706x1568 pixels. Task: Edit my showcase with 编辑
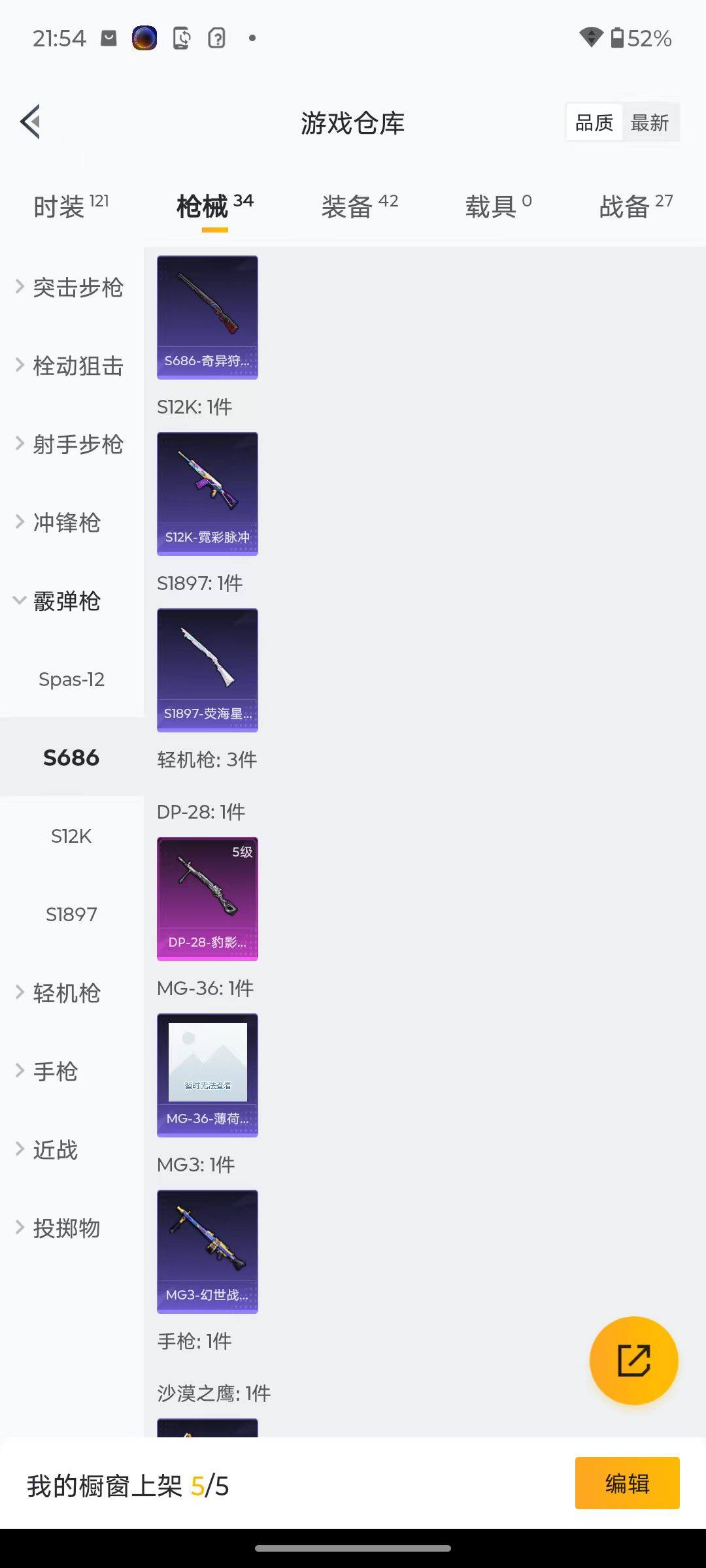[627, 1483]
